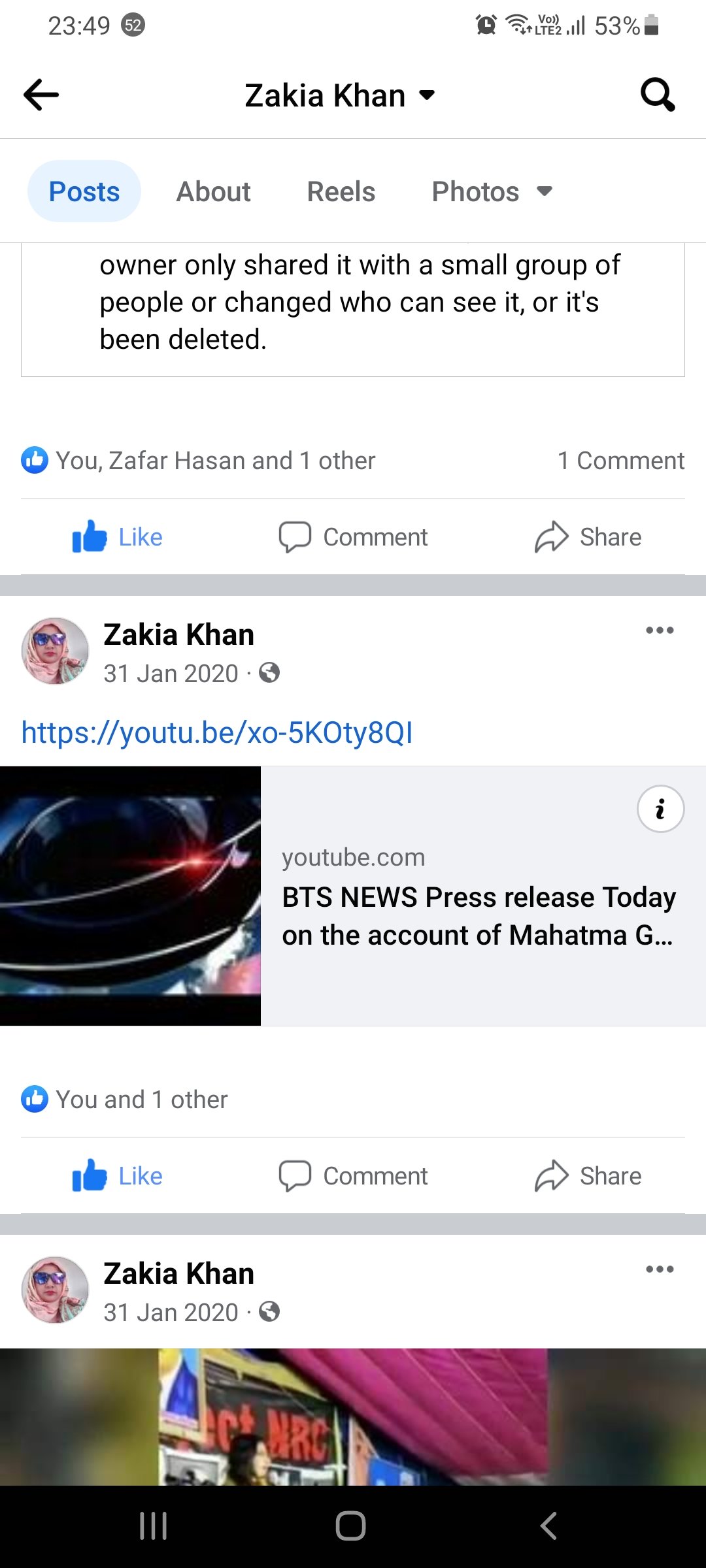Comment on the BTS NEWS YouTube link post

coord(353,1176)
